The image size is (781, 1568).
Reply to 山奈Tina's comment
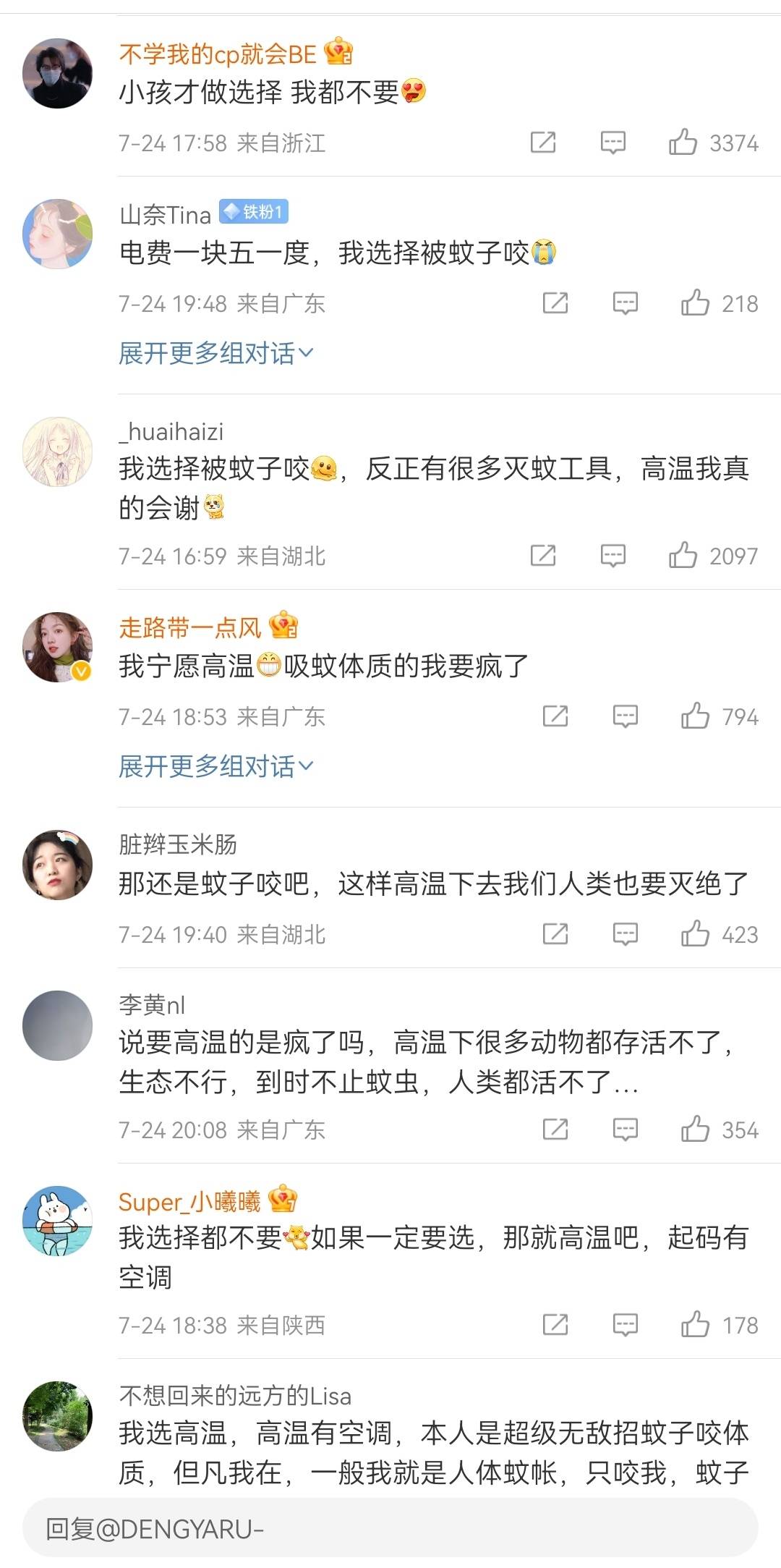pos(625,303)
